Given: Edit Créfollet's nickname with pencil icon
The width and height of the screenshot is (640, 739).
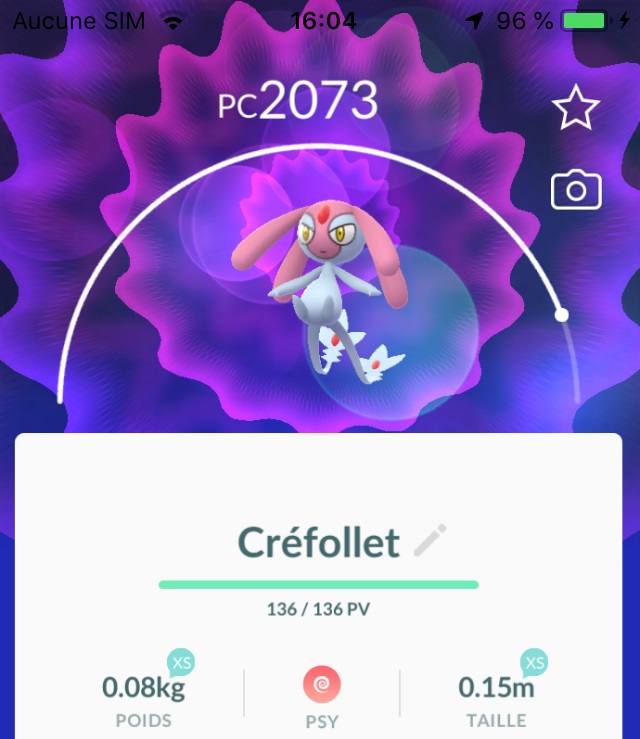Looking at the screenshot, I should [x=430, y=541].
